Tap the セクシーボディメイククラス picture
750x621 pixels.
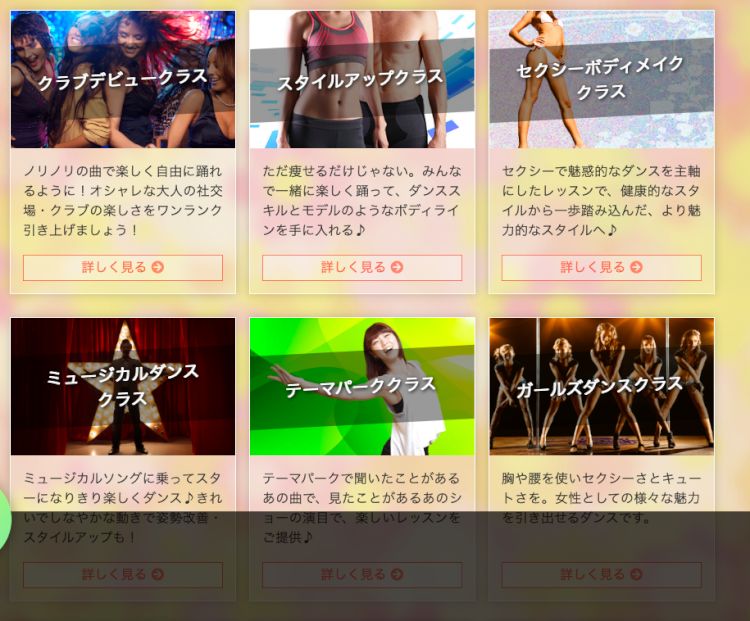(x=601, y=80)
